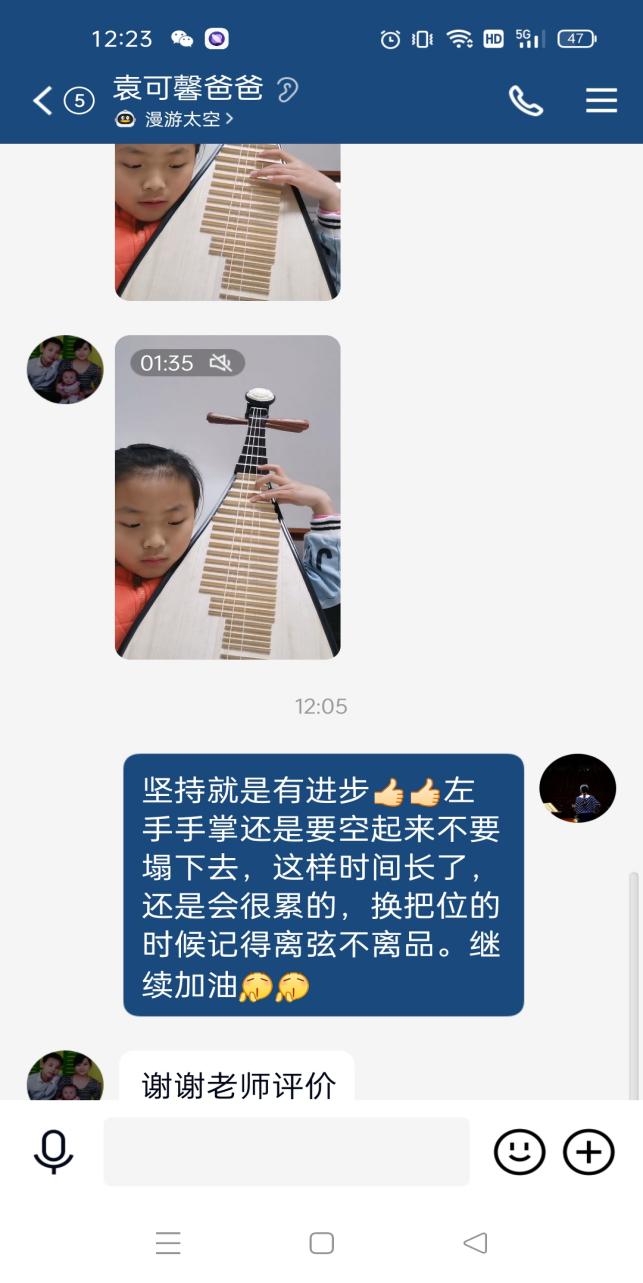This screenshot has width=643, height=1283.
Task: Open the chat settings menu
Action: coord(601,100)
